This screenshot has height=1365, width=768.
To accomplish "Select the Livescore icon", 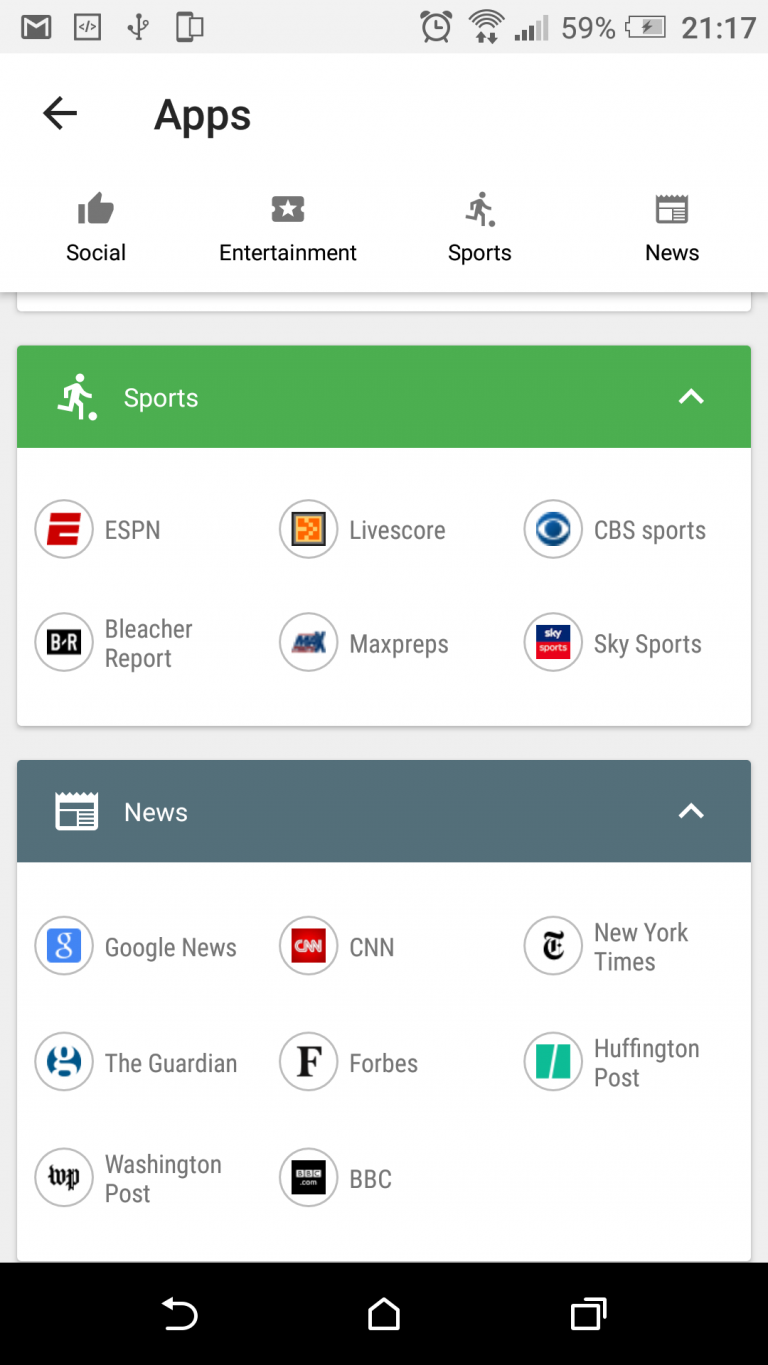I will 308,529.
